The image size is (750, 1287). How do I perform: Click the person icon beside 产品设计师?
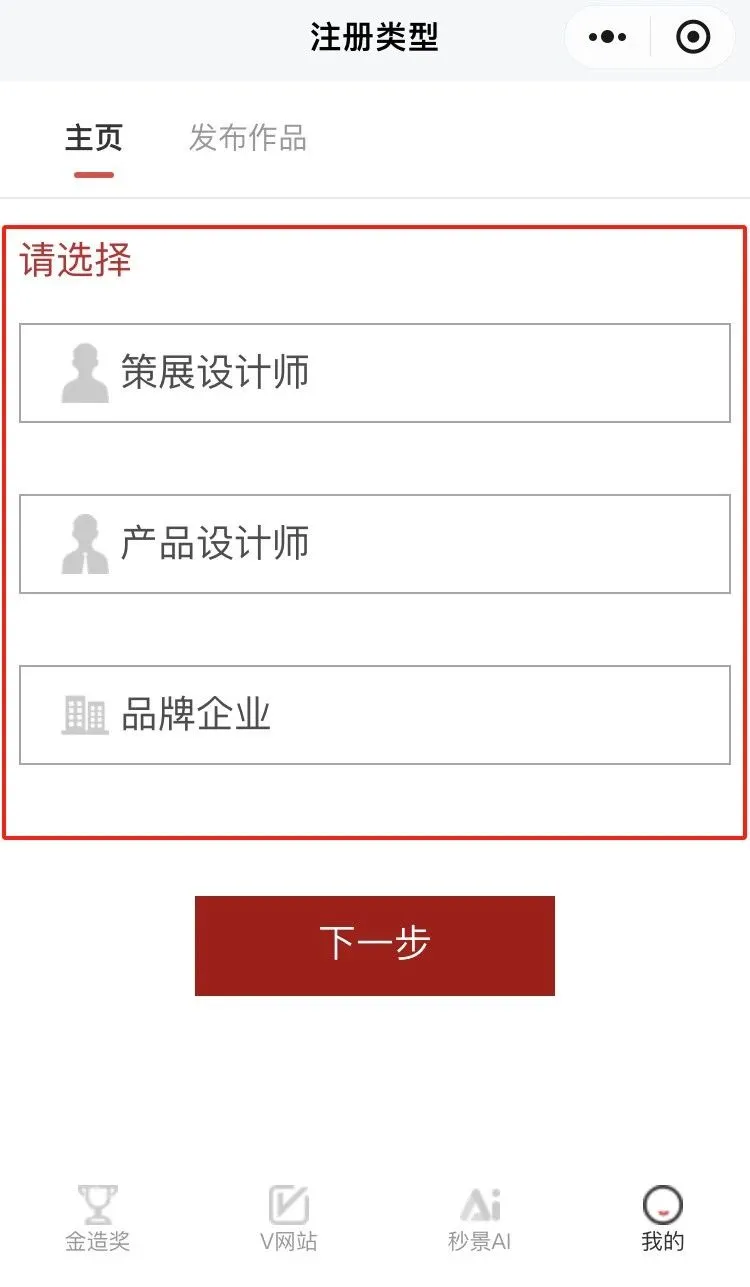87,543
